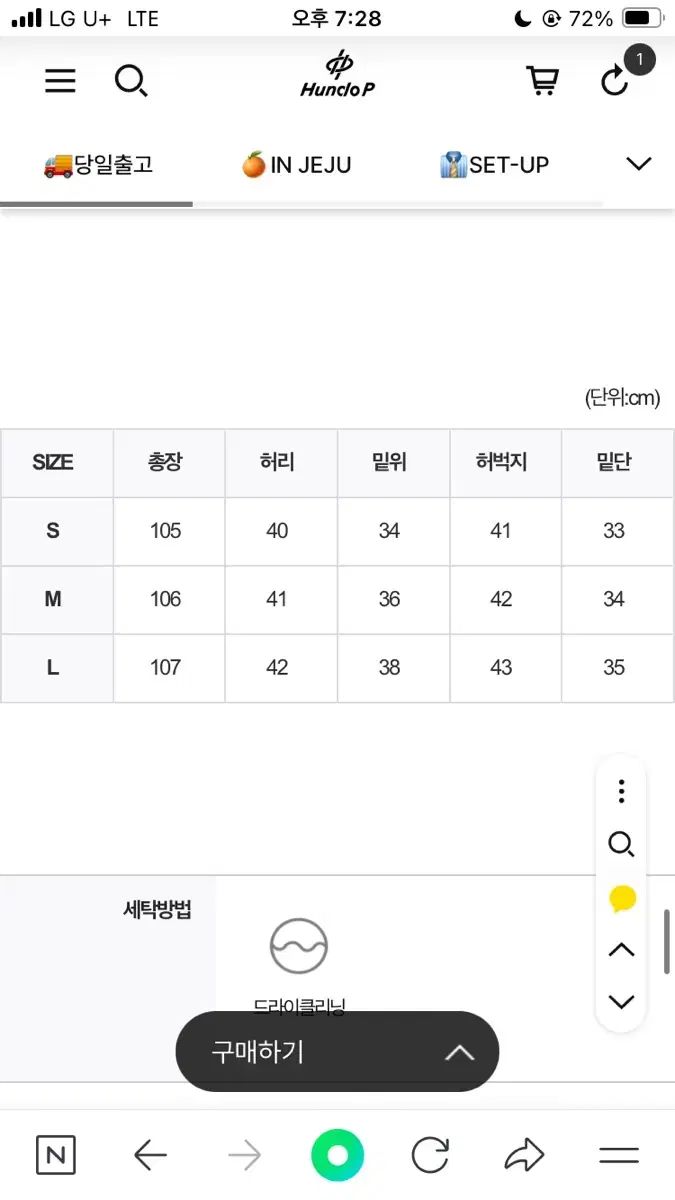The width and height of the screenshot is (675, 1200).
Task: Jump to the bottom with down arrow
Action: pos(621,1002)
